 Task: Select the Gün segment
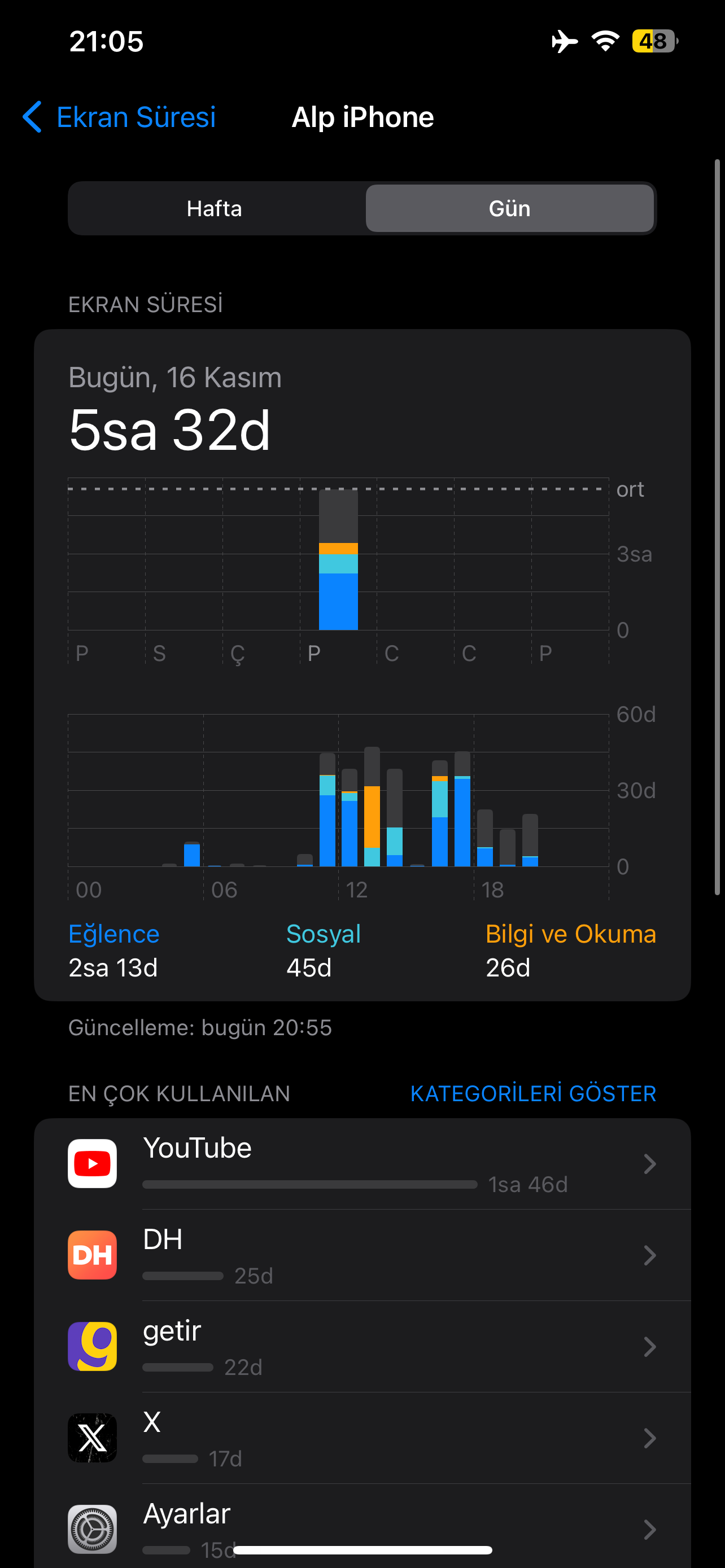coord(509,208)
